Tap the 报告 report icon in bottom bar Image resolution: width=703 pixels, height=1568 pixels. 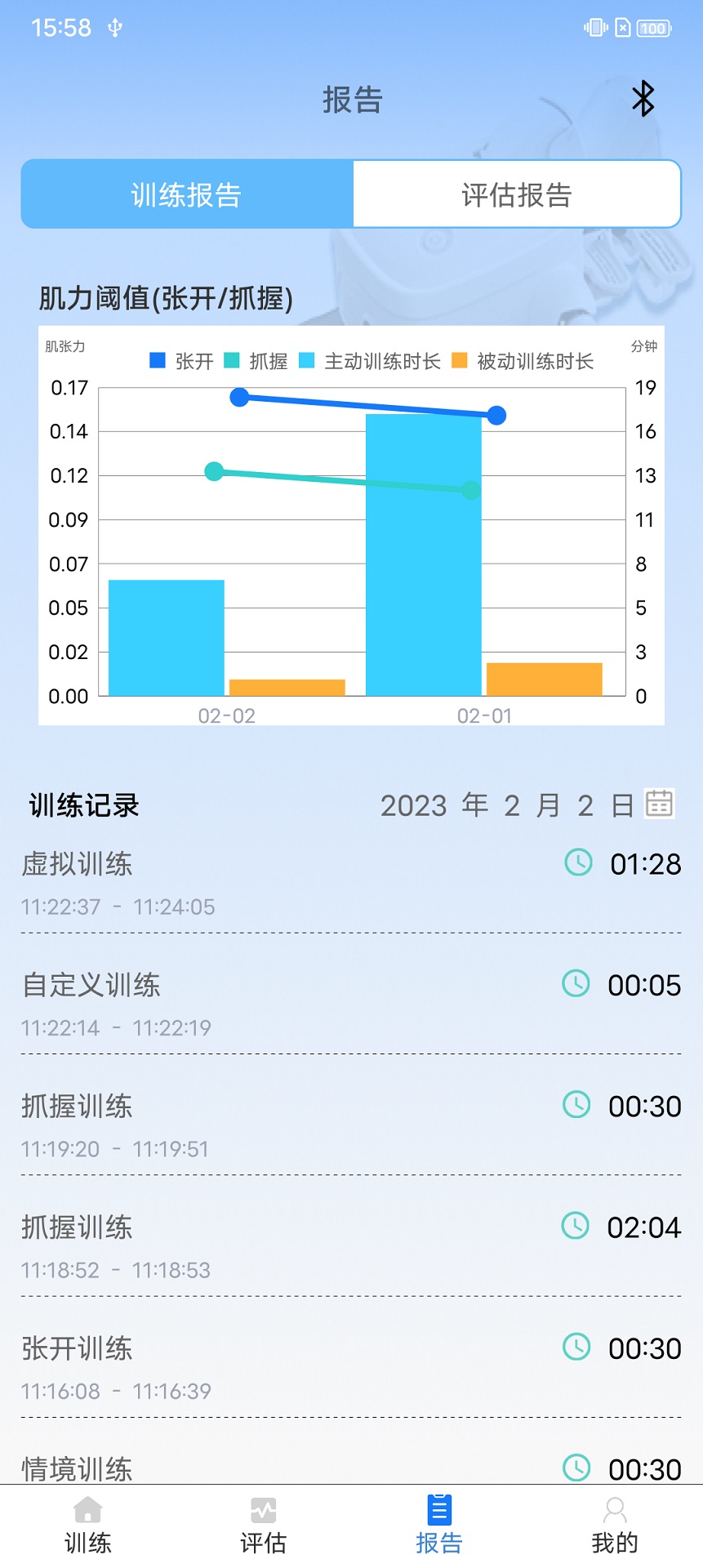[x=438, y=1515]
